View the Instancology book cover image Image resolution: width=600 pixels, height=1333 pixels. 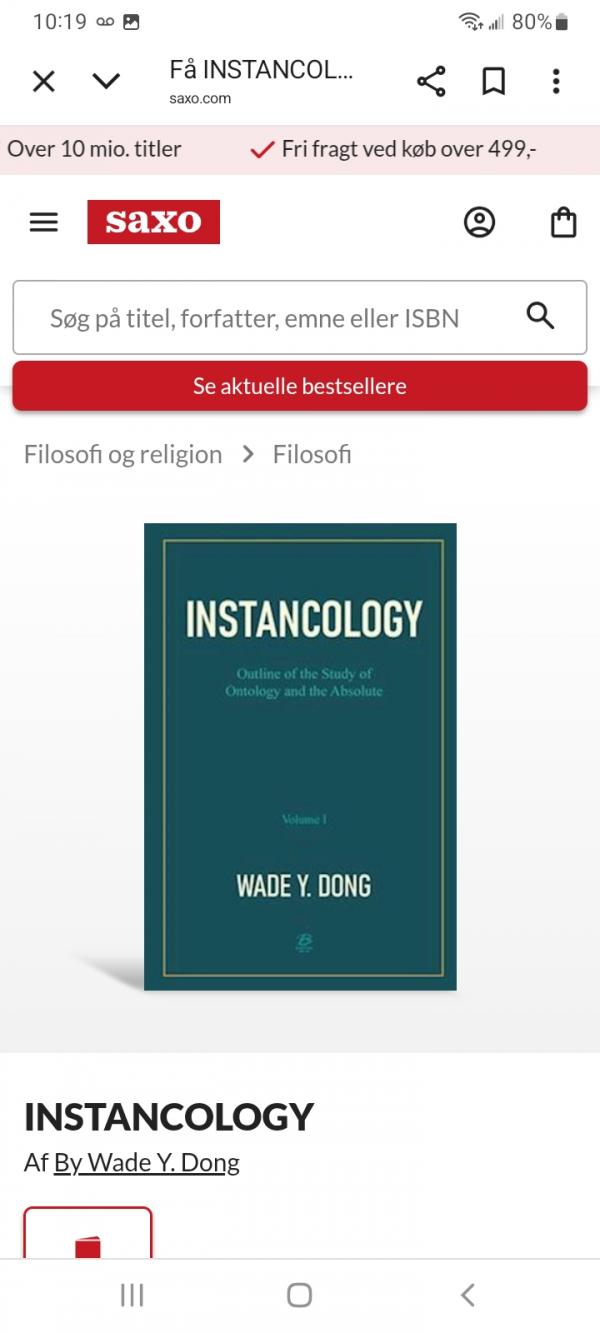click(300, 756)
